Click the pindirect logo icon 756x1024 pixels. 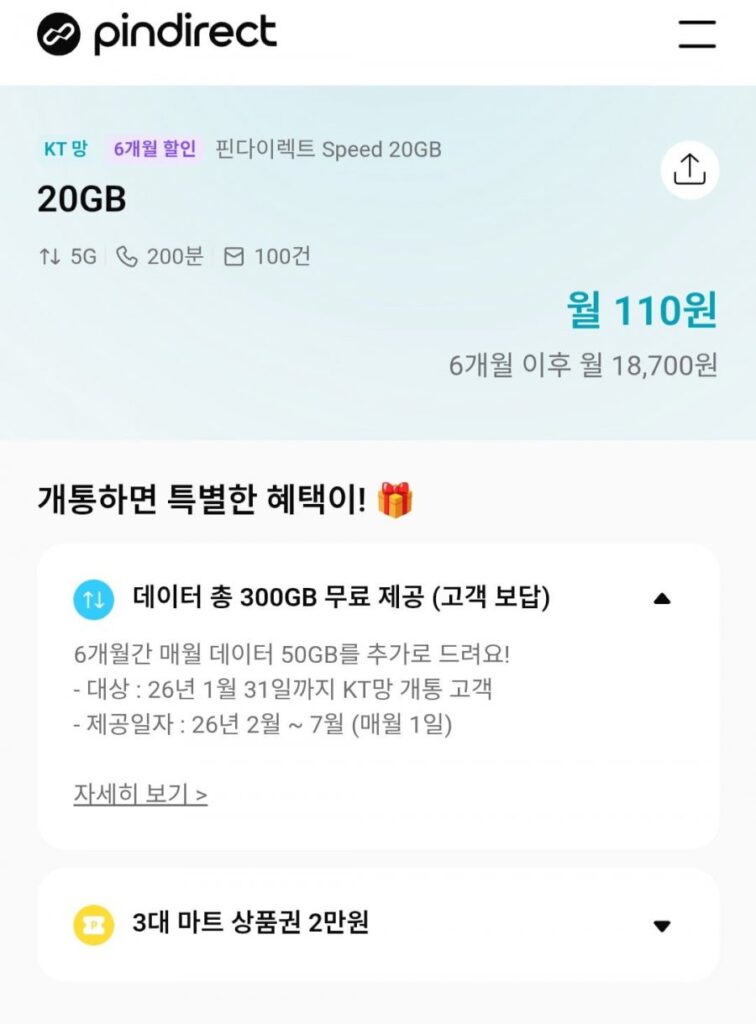[x=59, y=32]
